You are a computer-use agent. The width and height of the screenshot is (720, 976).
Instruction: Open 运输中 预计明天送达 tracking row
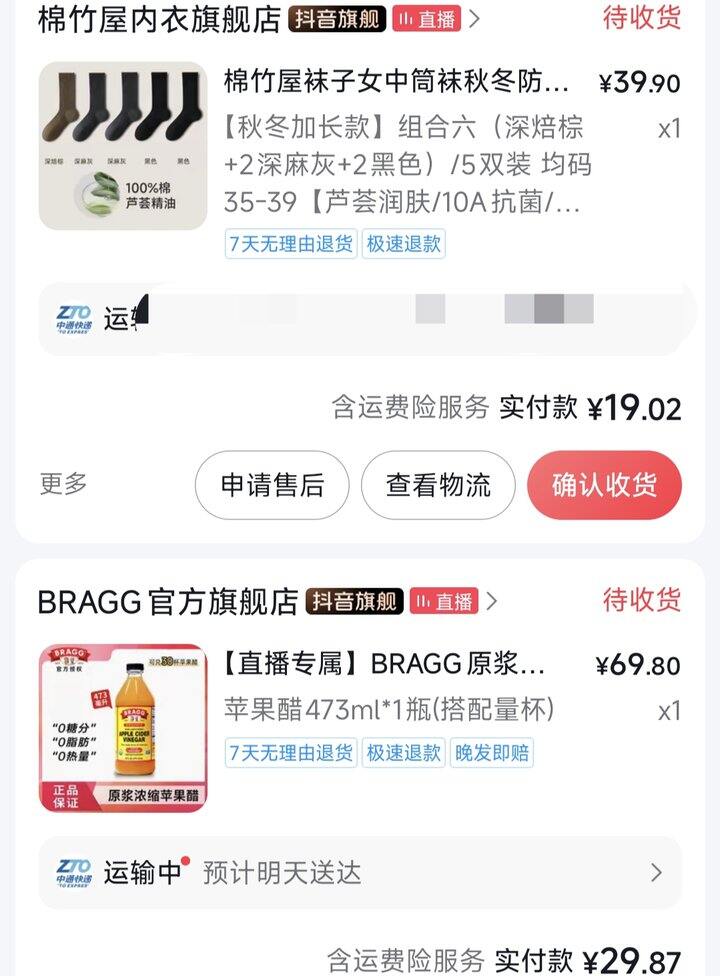[x=360, y=872]
